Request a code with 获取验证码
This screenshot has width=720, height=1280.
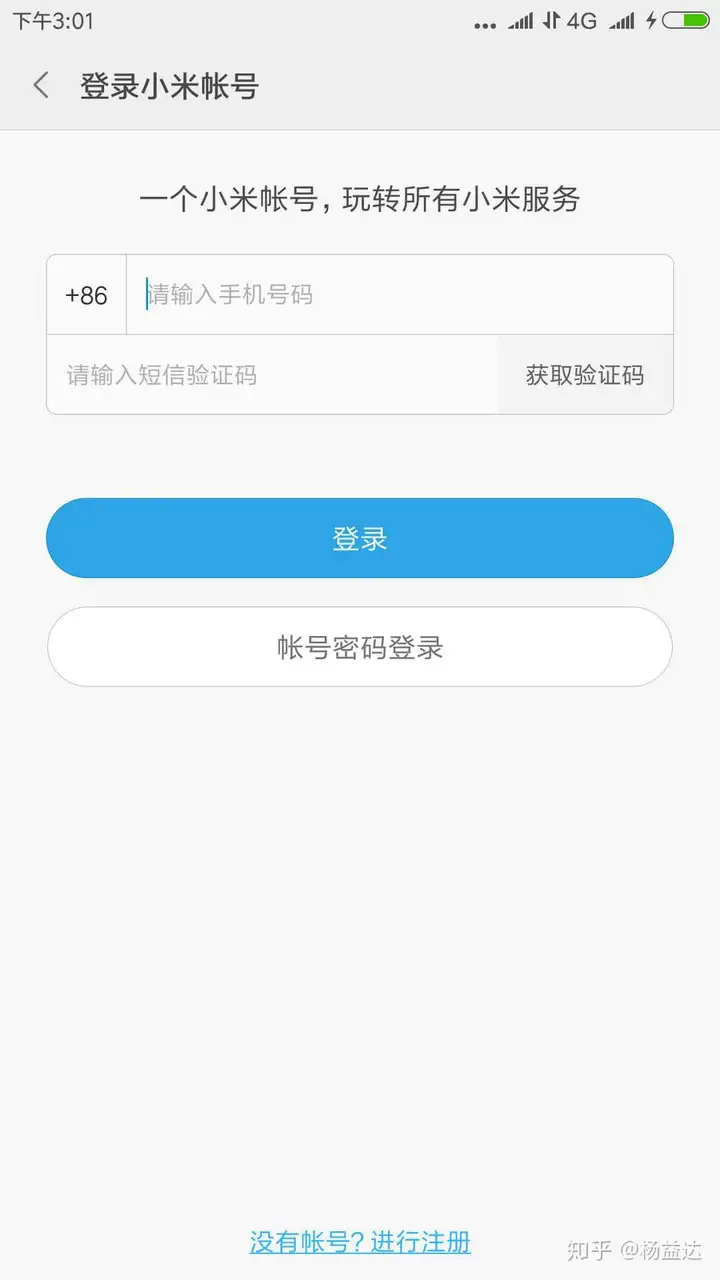point(585,375)
